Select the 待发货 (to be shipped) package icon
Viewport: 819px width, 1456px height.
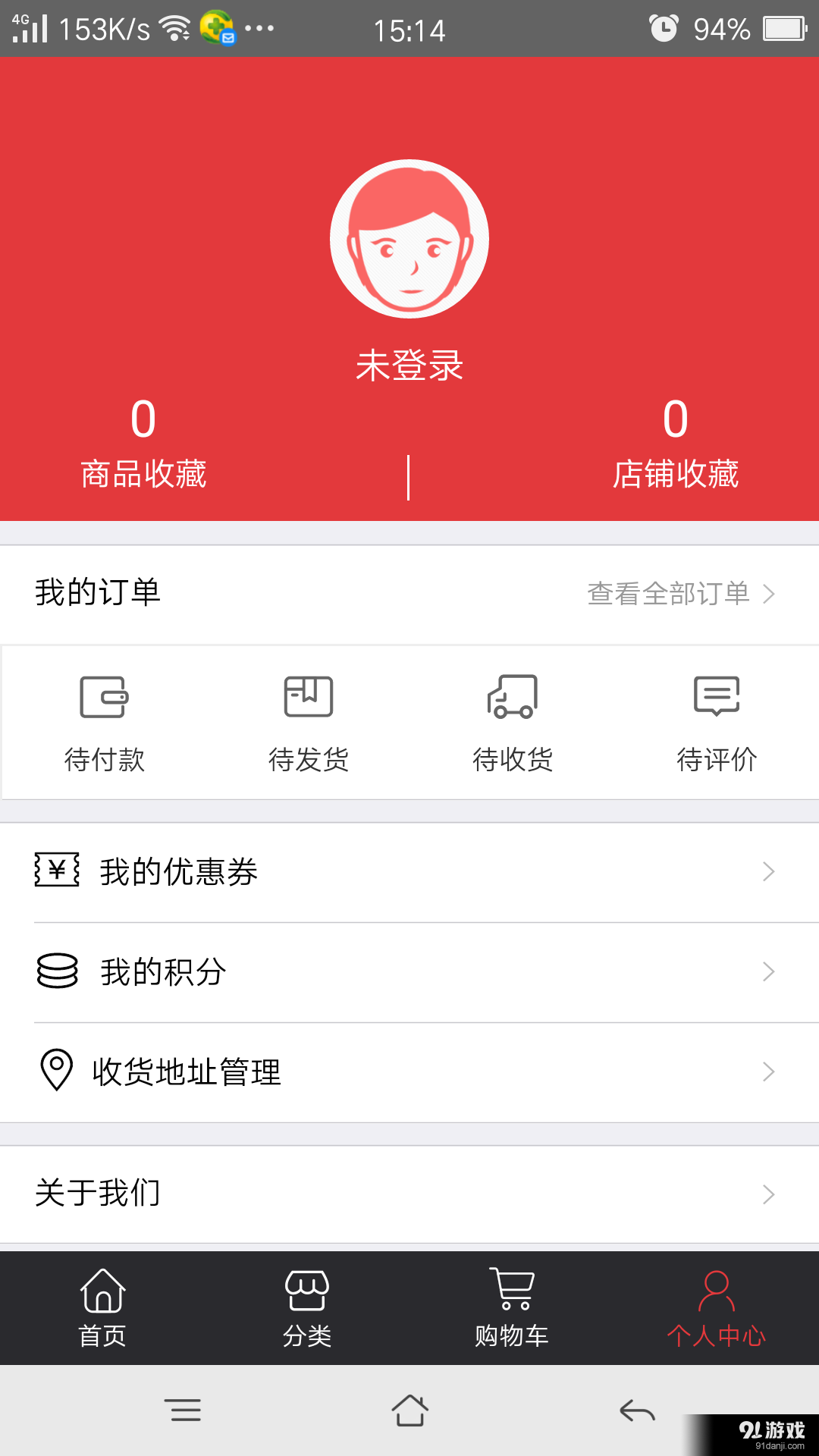309,695
